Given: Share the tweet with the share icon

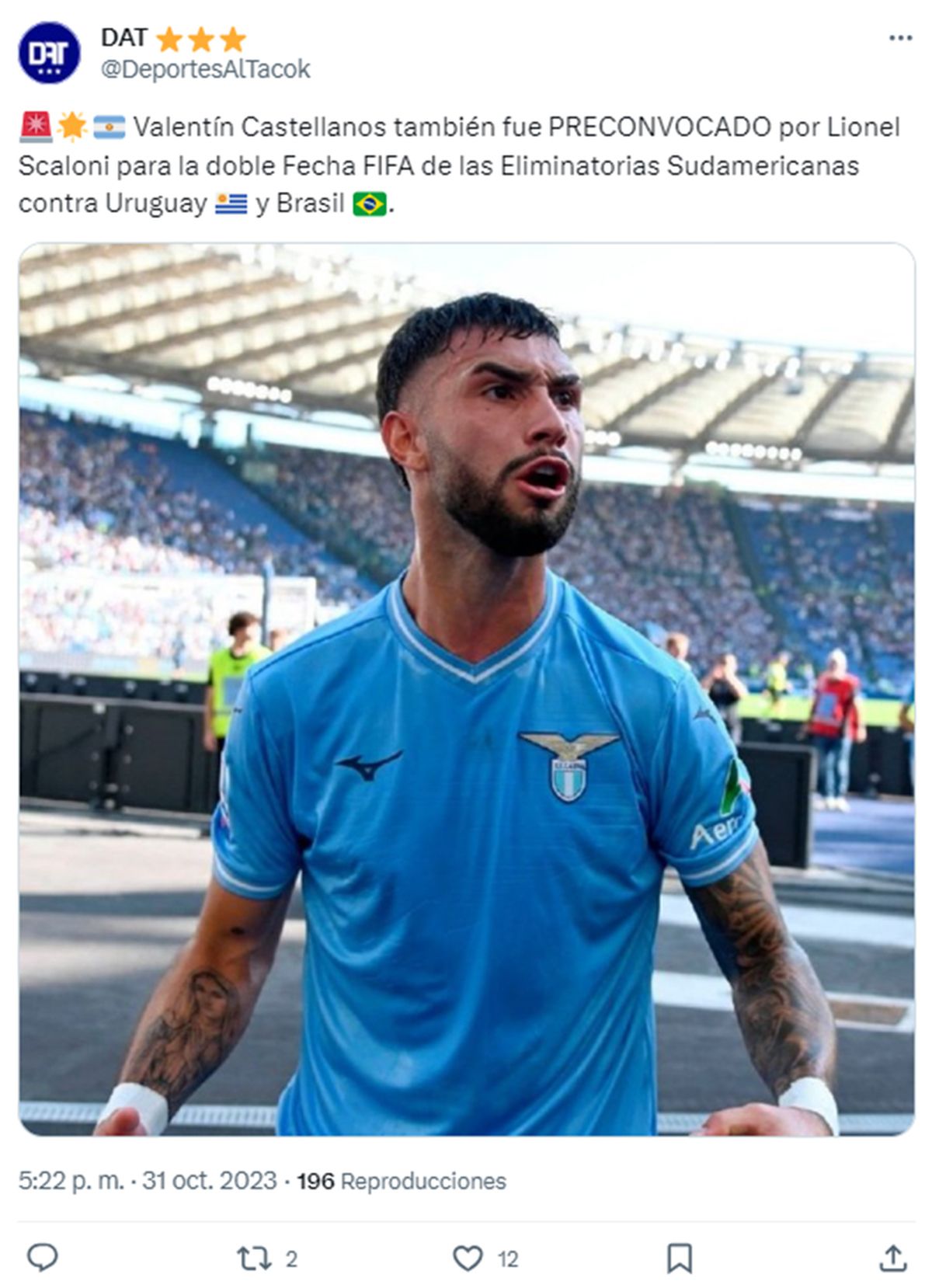Looking at the screenshot, I should pos(892,1258).
